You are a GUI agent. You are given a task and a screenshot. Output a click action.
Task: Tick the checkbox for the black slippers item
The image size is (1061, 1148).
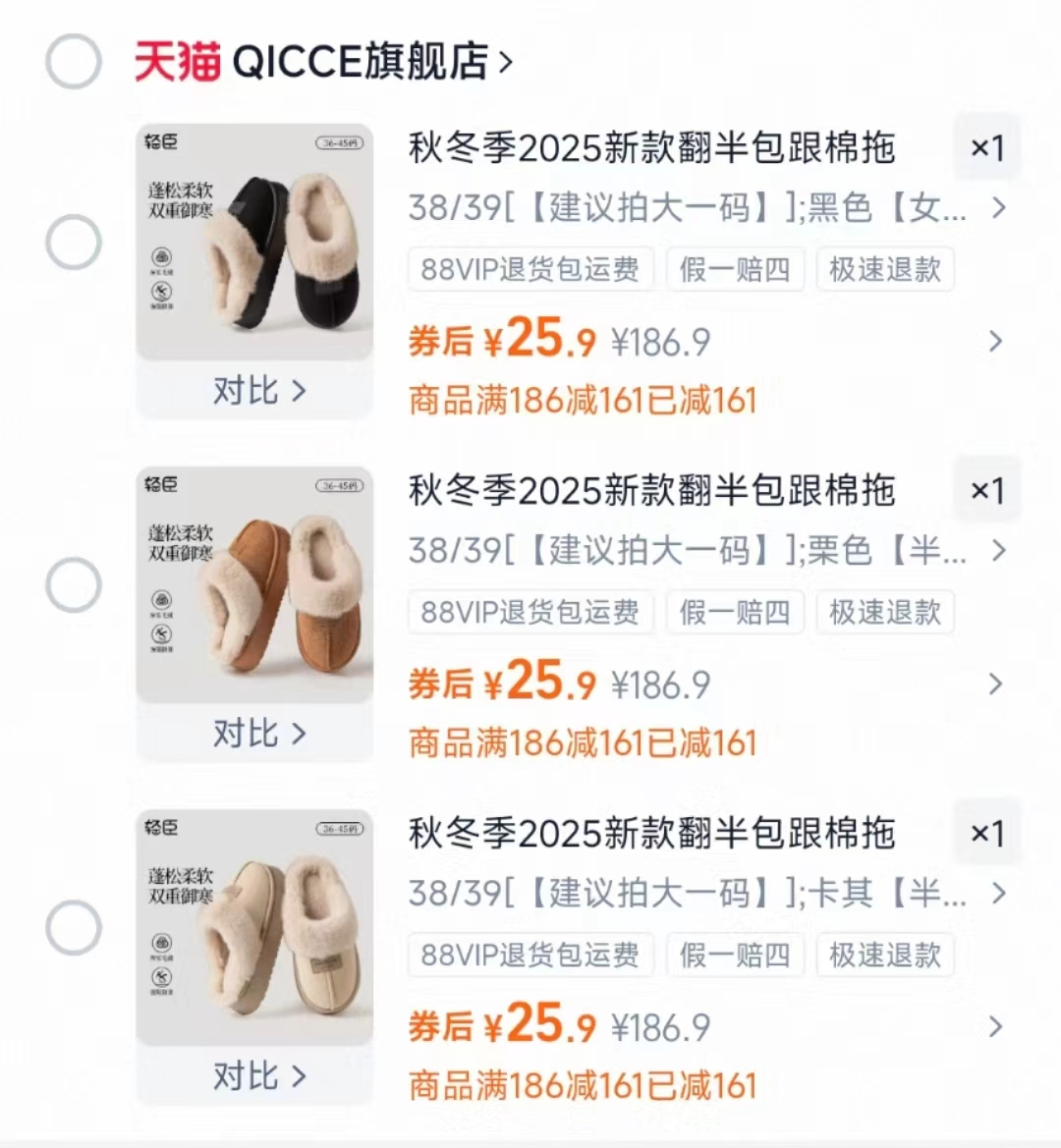74,243
